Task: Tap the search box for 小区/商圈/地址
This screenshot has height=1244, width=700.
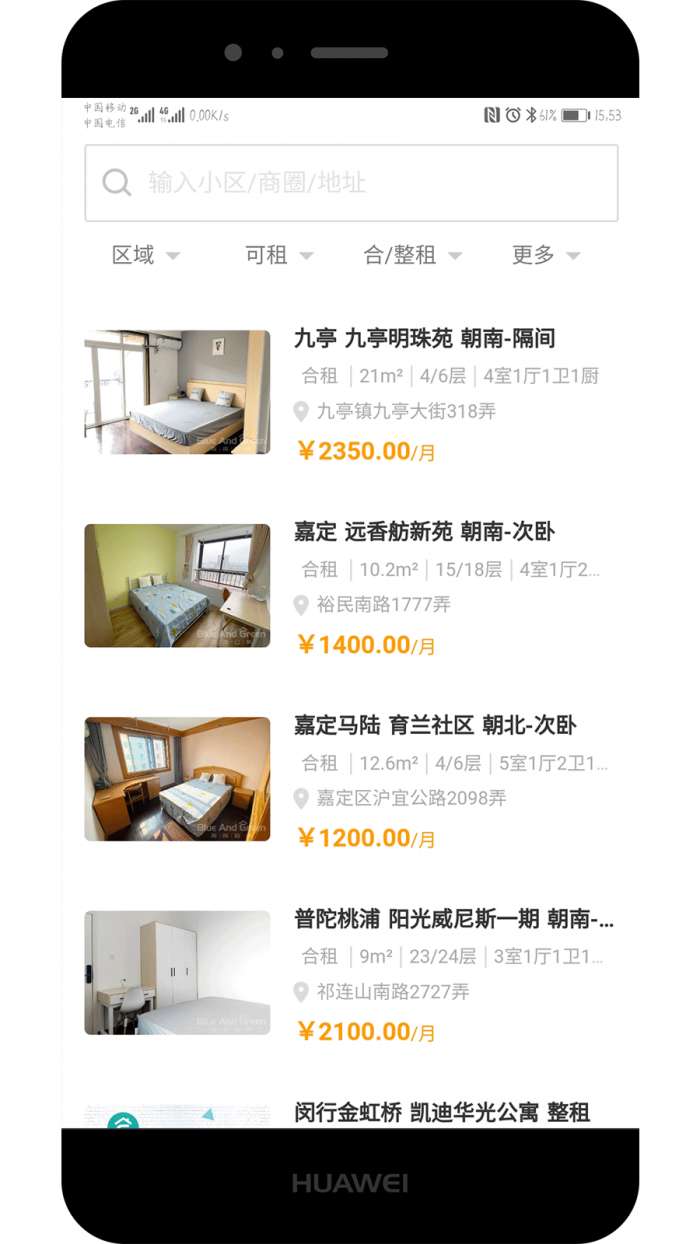Action: [x=350, y=183]
